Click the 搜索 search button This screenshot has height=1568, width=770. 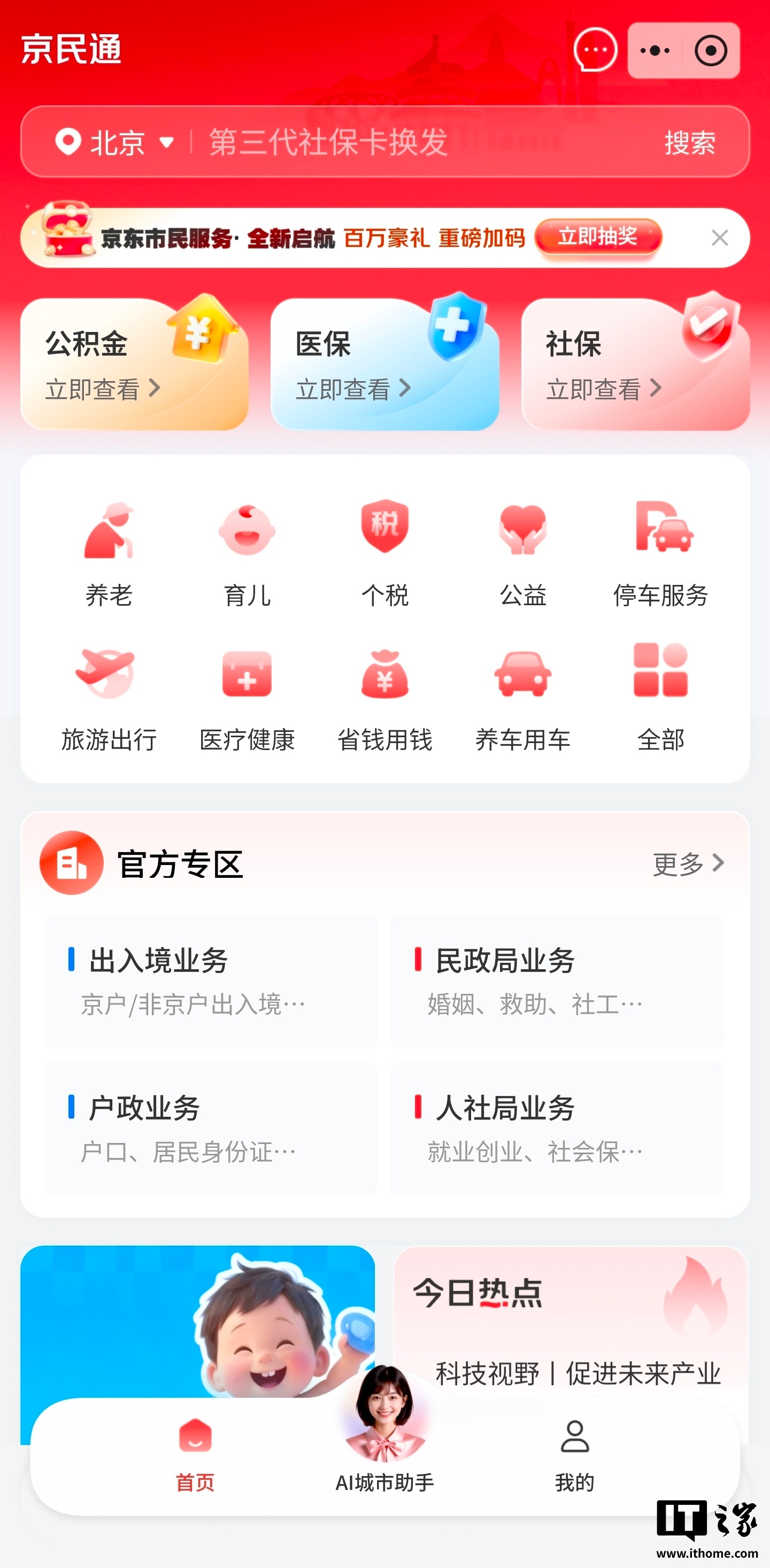click(x=690, y=144)
